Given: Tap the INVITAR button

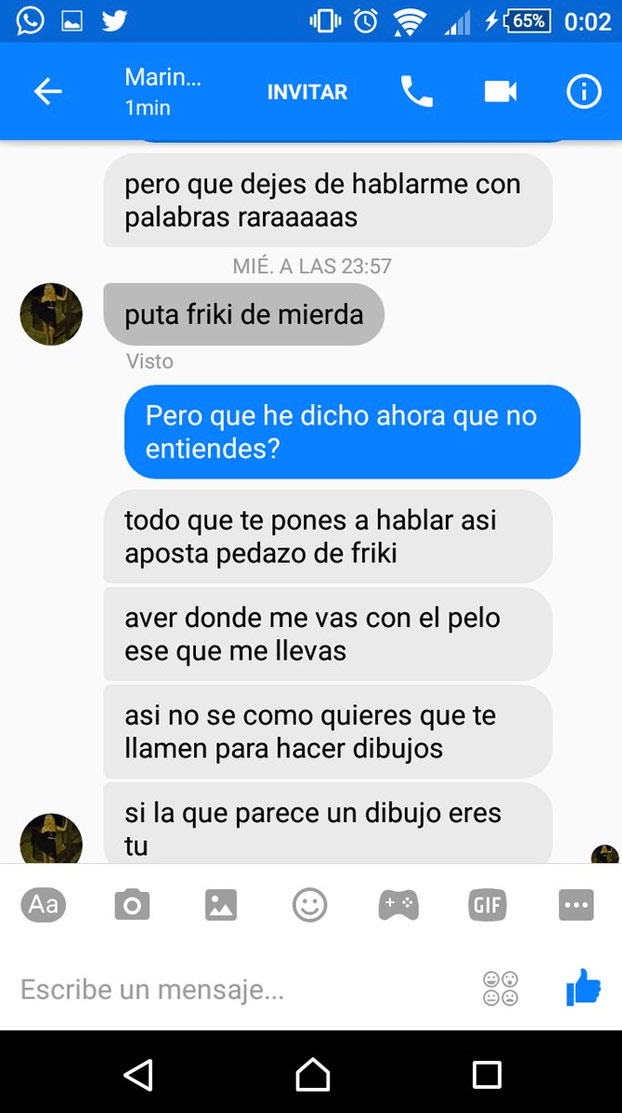Looking at the screenshot, I should click(x=307, y=92).
